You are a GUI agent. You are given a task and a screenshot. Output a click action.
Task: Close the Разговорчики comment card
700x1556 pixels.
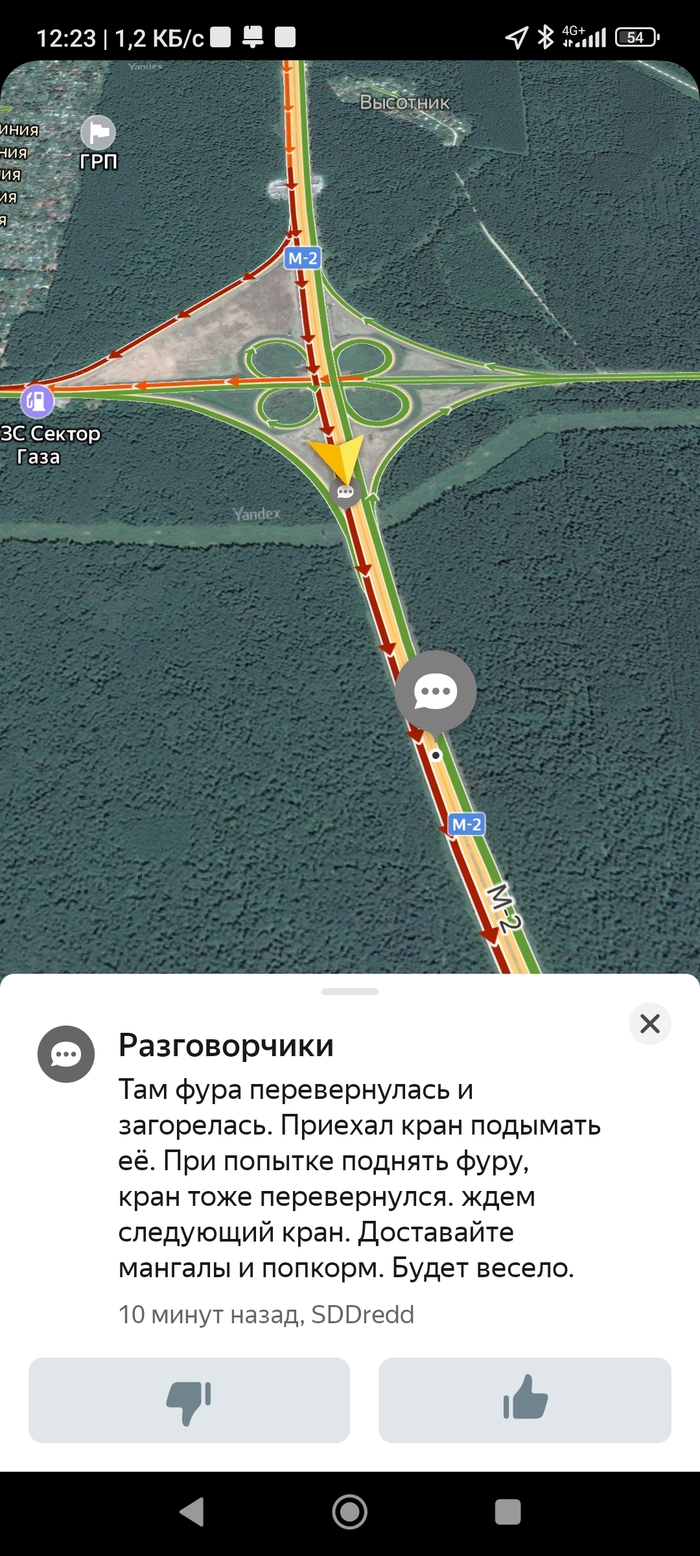pos(650,1024)
